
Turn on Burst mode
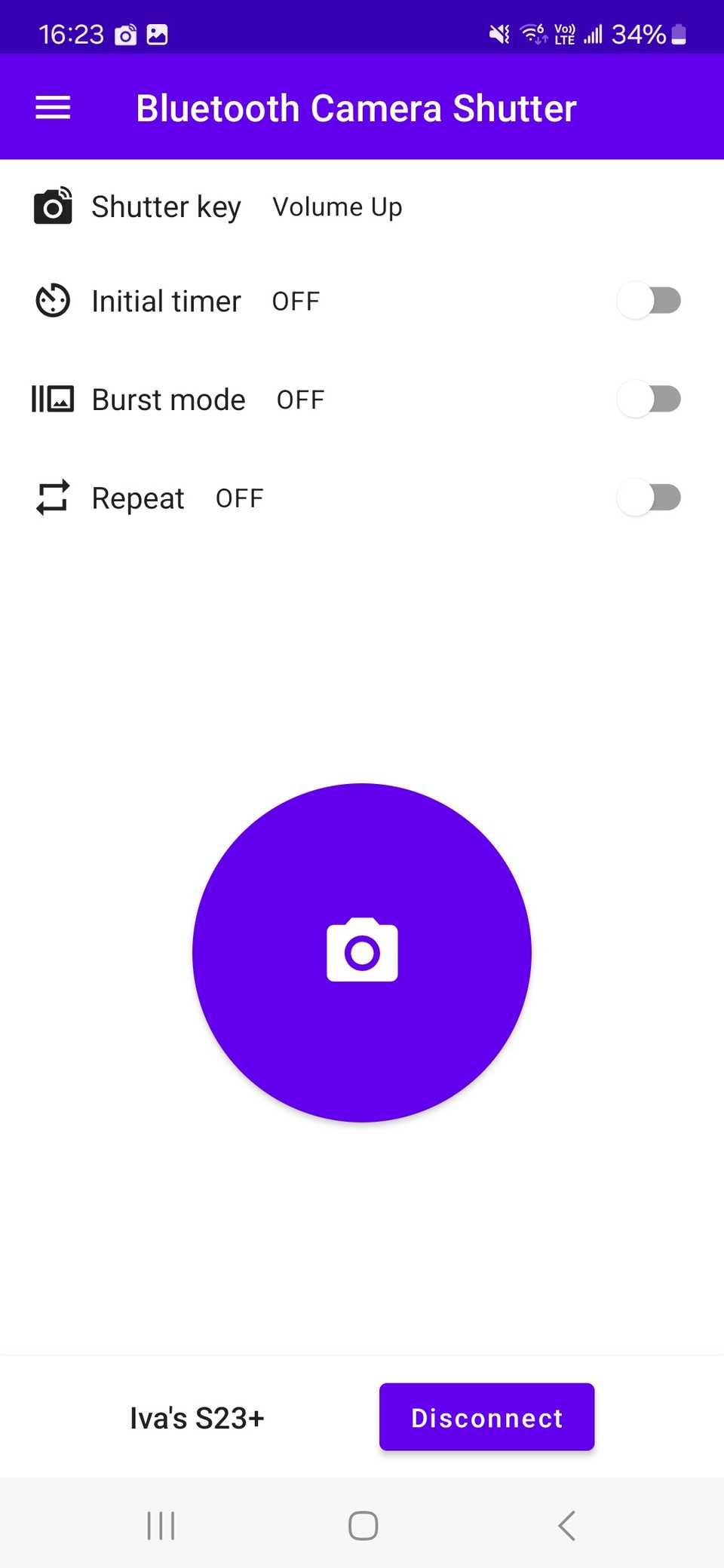point(649,399)
